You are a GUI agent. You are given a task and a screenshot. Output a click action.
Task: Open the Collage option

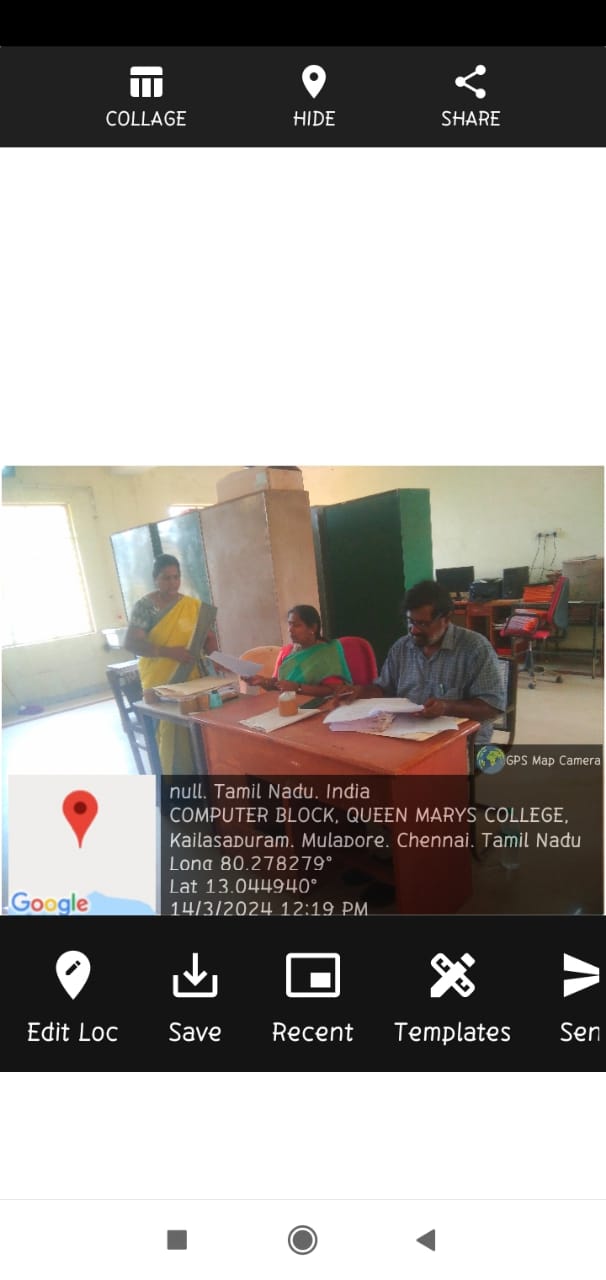(x=146, y=97)
